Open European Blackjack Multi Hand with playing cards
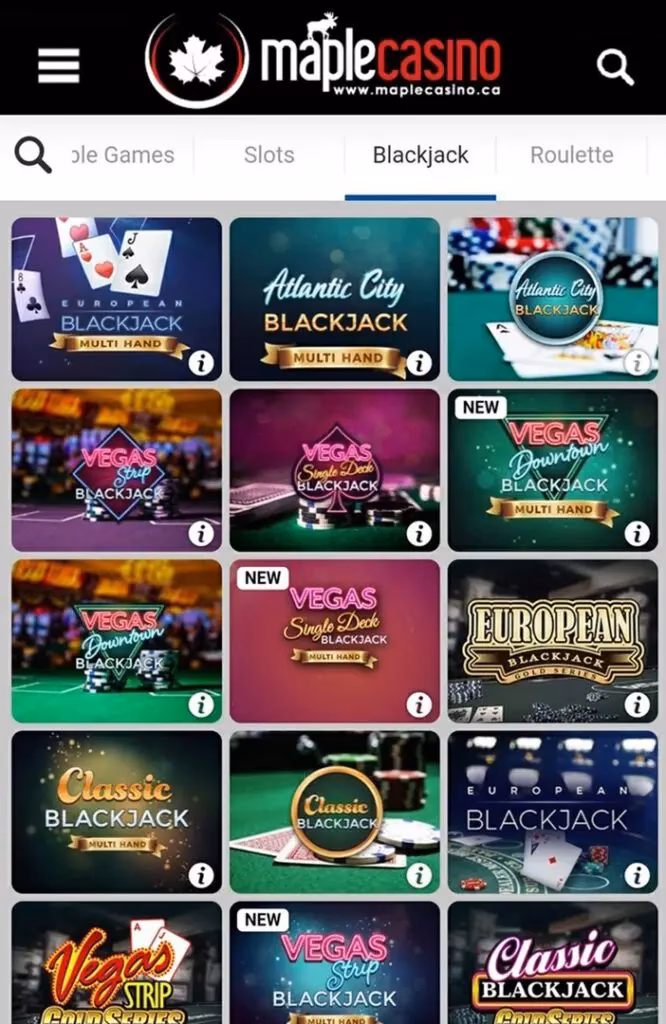 116,298
